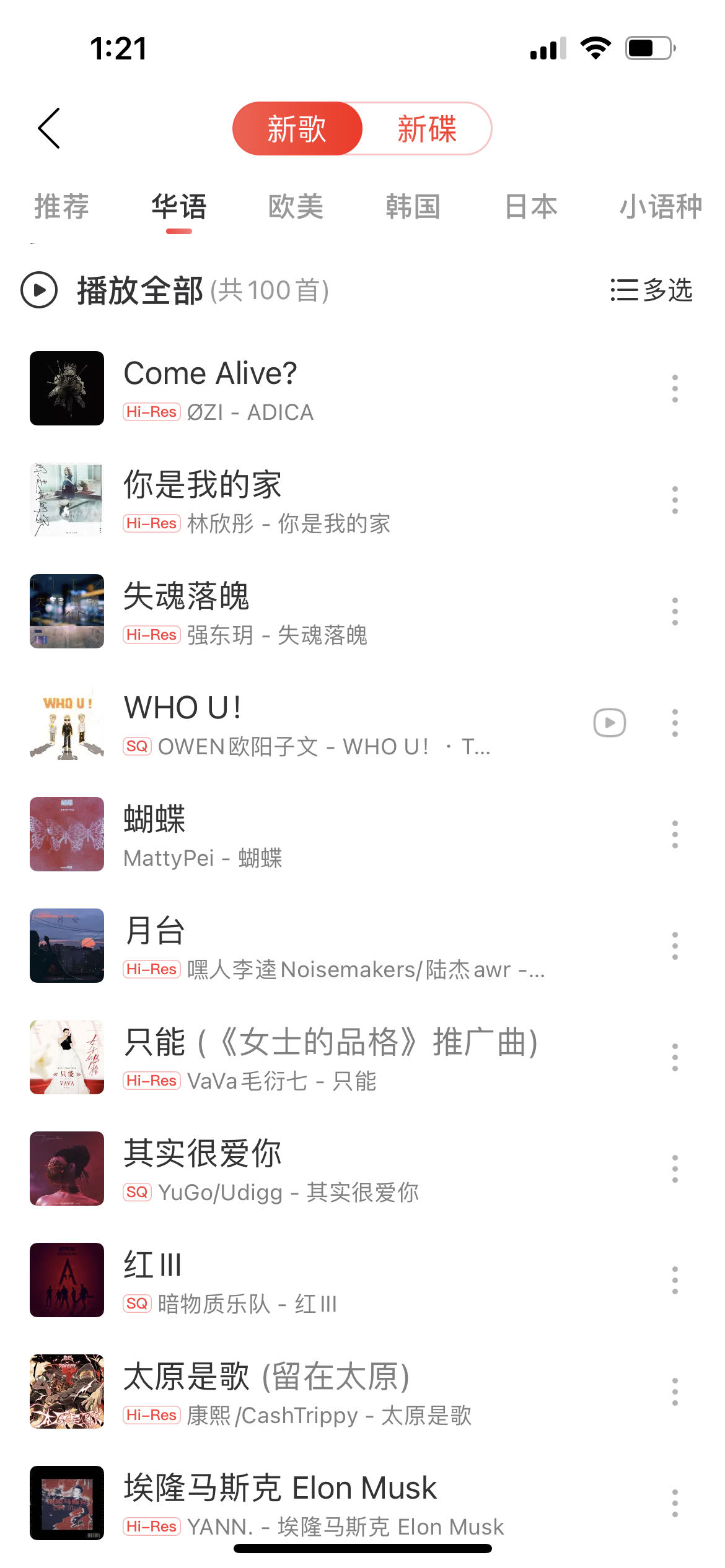
Task: Open the 韩国 tab
Action: (413, 206)
